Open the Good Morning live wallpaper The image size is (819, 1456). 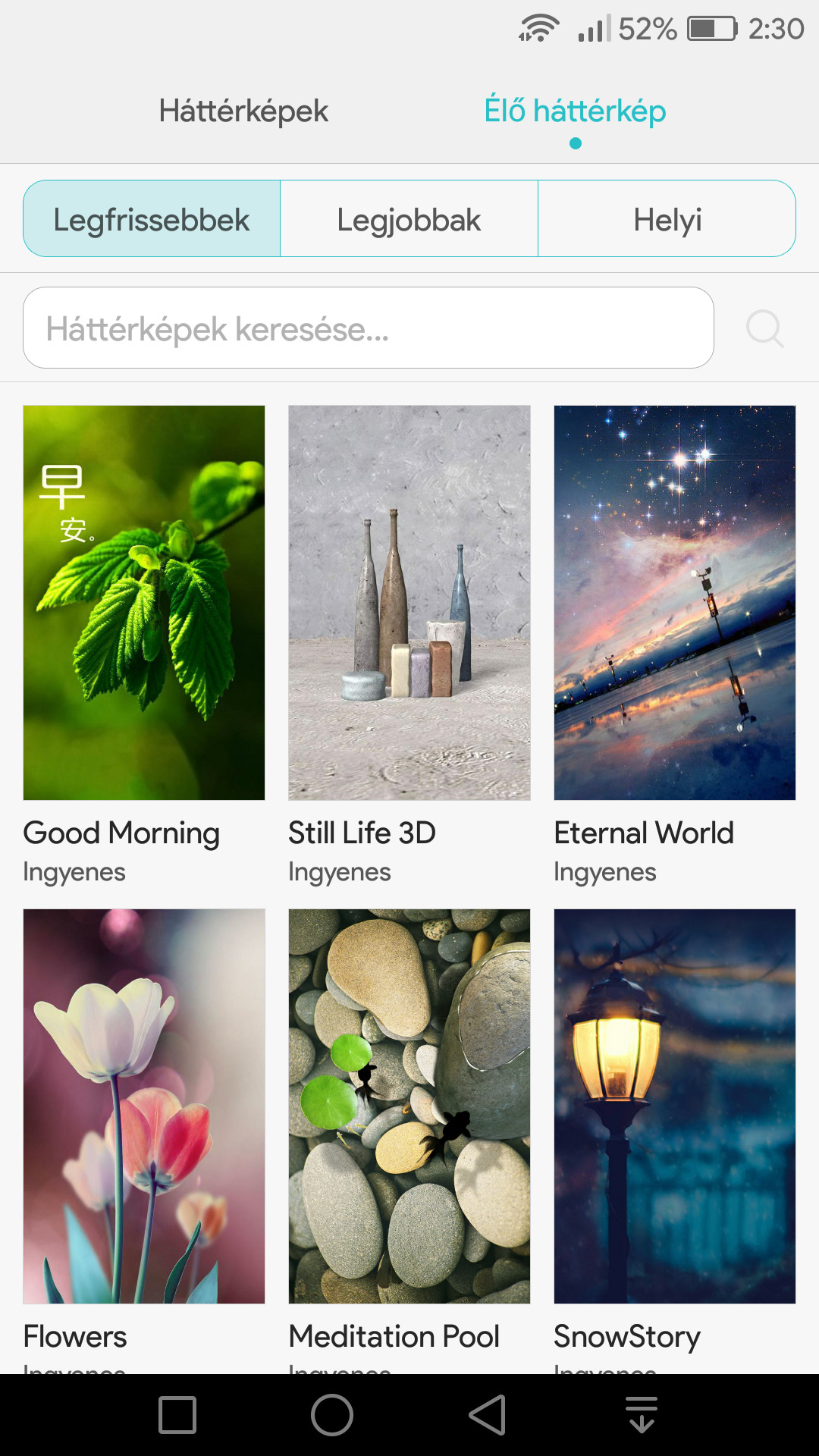coord(144,603)
